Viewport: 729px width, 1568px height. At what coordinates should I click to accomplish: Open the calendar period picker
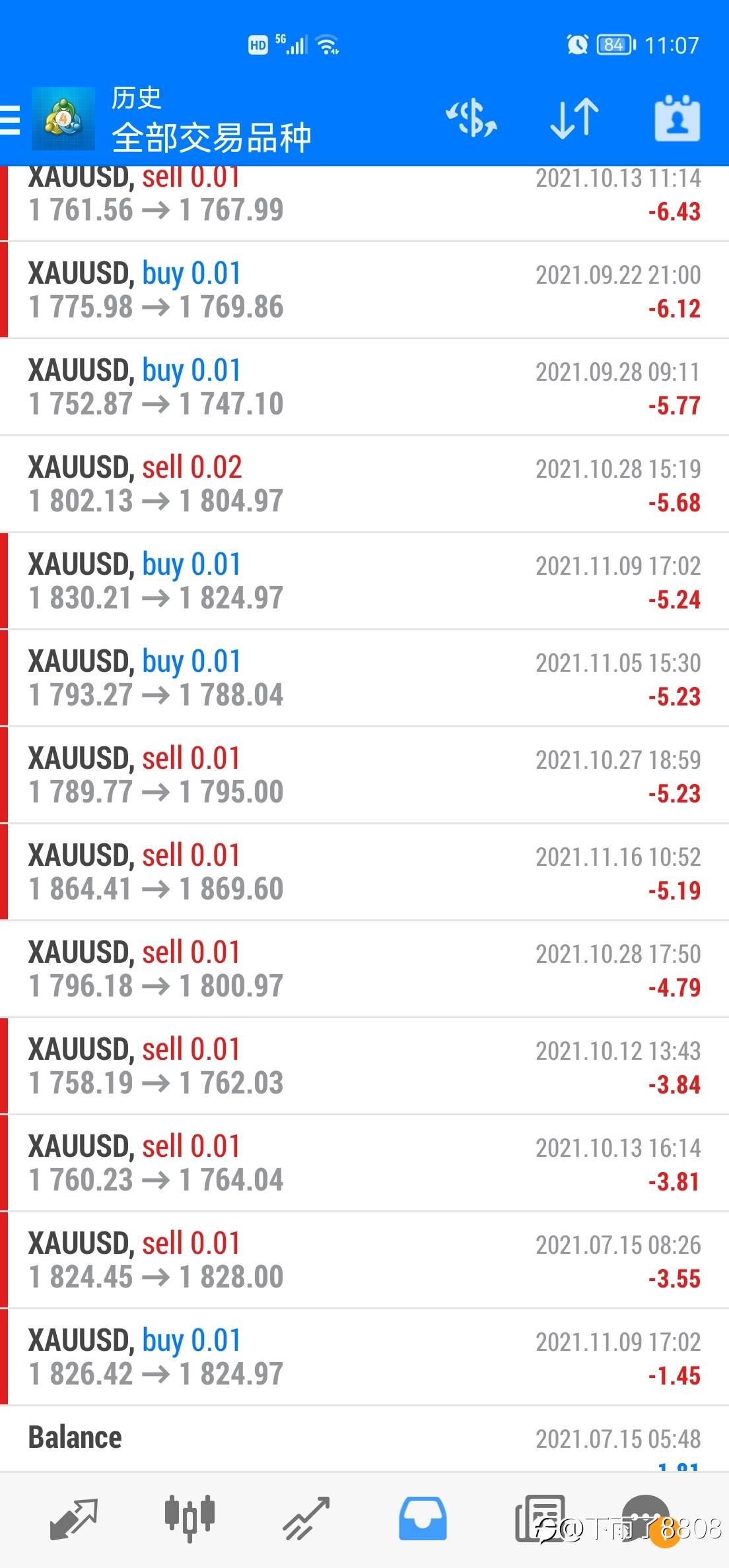[677, 118]
